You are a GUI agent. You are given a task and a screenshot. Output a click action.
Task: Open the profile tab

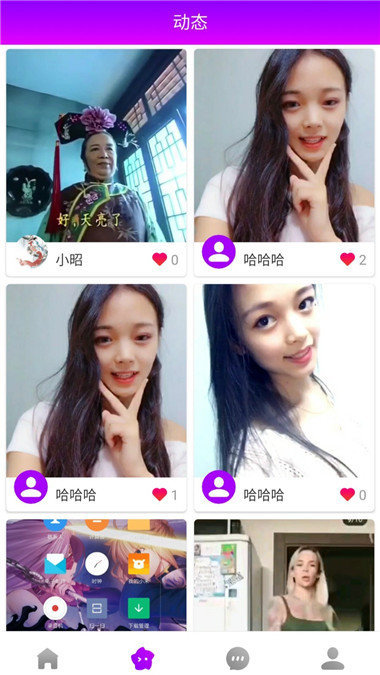pos(333,658)
